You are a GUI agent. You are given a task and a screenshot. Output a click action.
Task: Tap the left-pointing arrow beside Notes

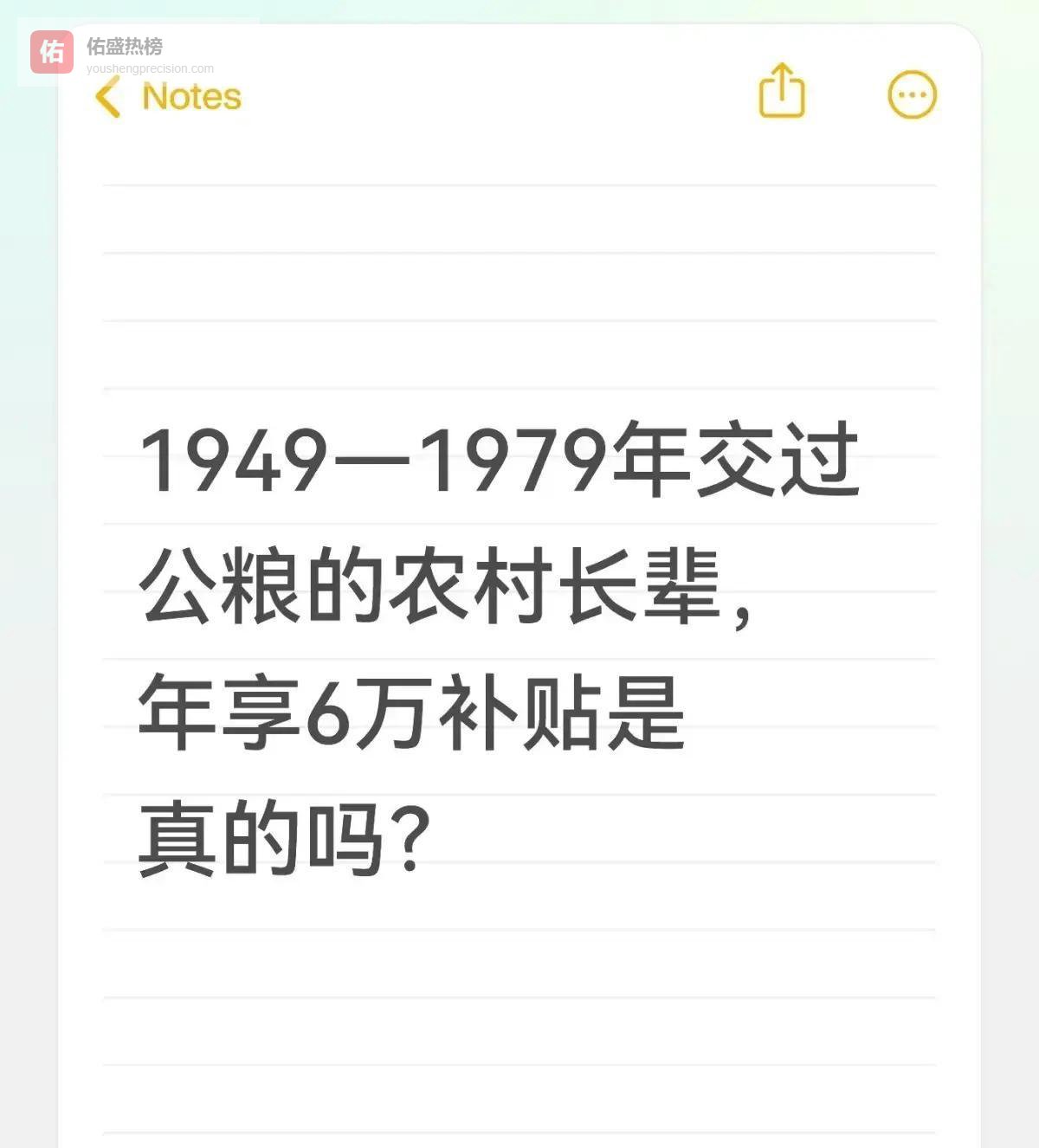pyautogui.click(x=106, y=97)
